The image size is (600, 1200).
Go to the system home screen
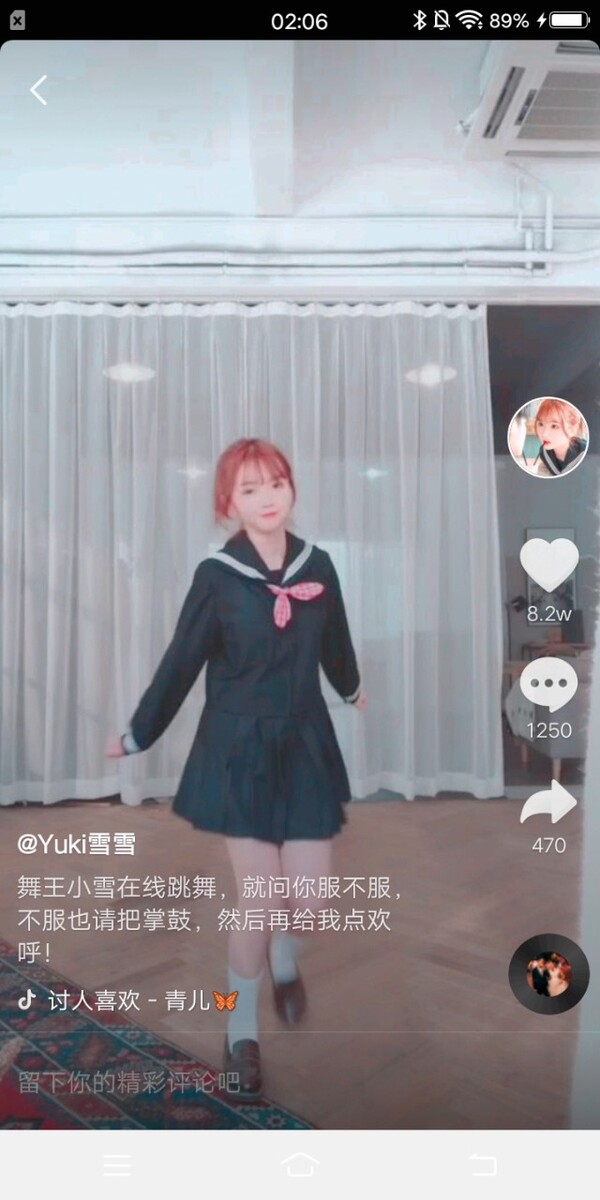(300, 1164)
